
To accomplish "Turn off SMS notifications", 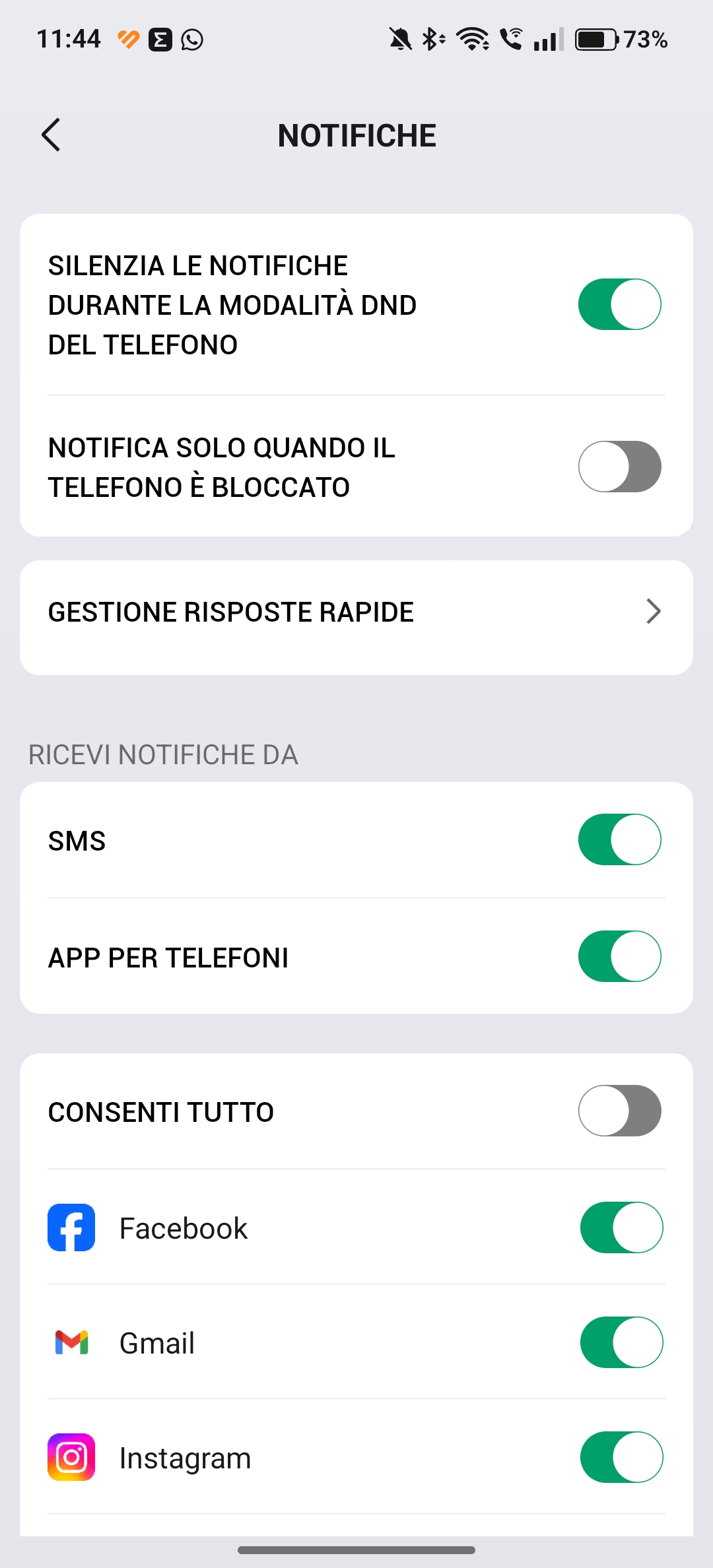I will pos(620,839).
